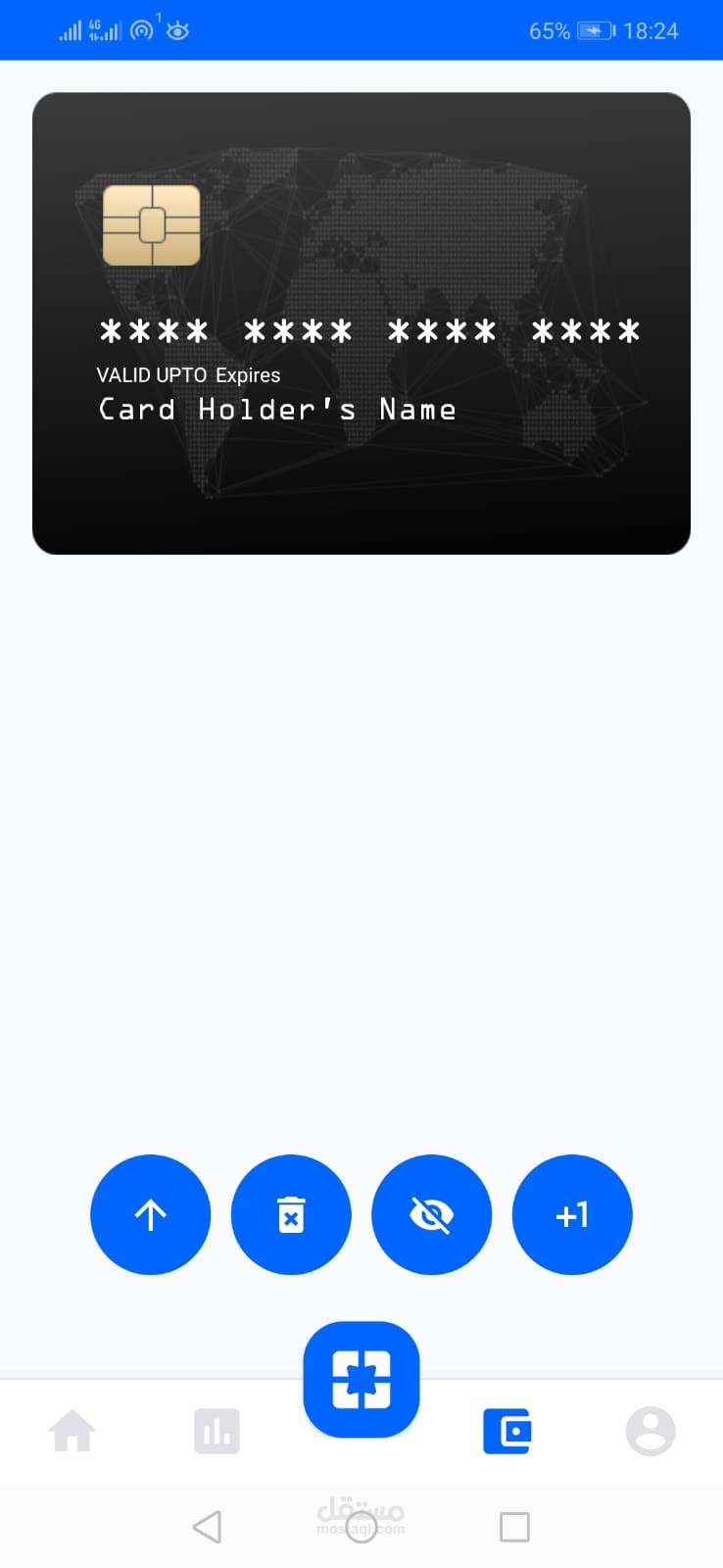The width and height of the screenshot is (723, 1568).
Task: Open the central square floating action button
Action: [361, 1379]
